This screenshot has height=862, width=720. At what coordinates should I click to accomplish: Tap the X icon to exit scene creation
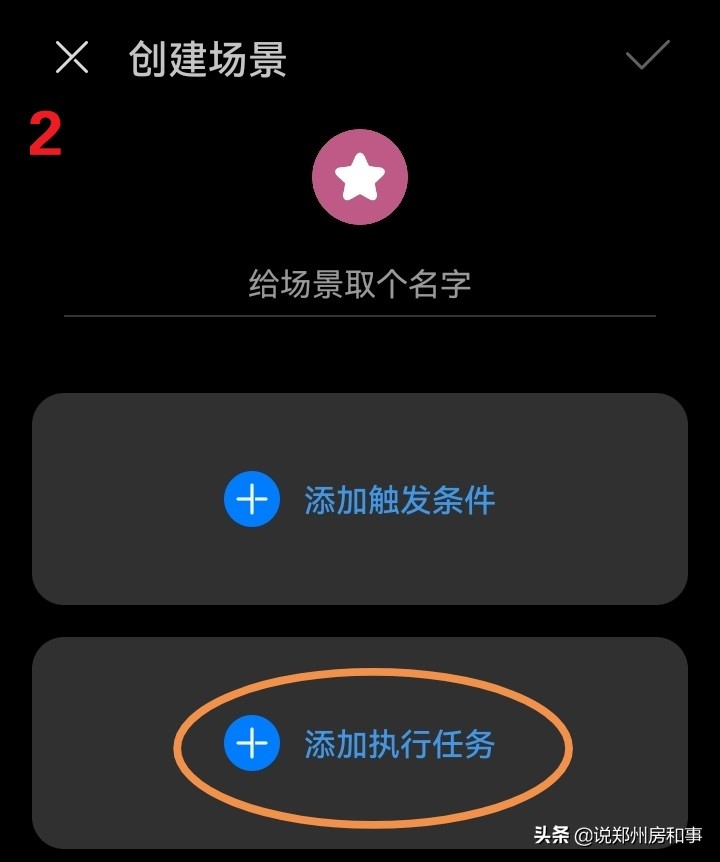72,57
